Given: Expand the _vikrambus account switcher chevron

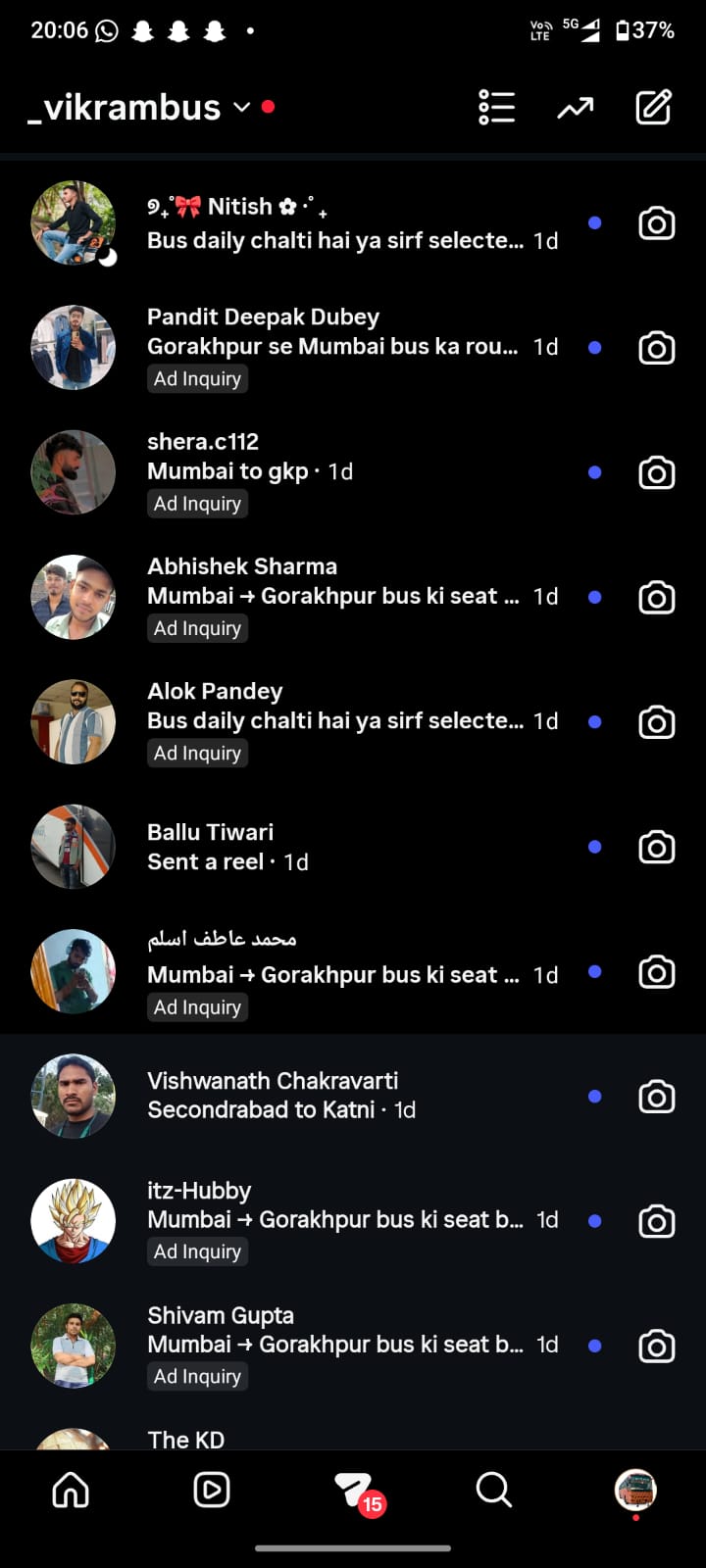Looking at the screenshot, I should tap(240, 109).
